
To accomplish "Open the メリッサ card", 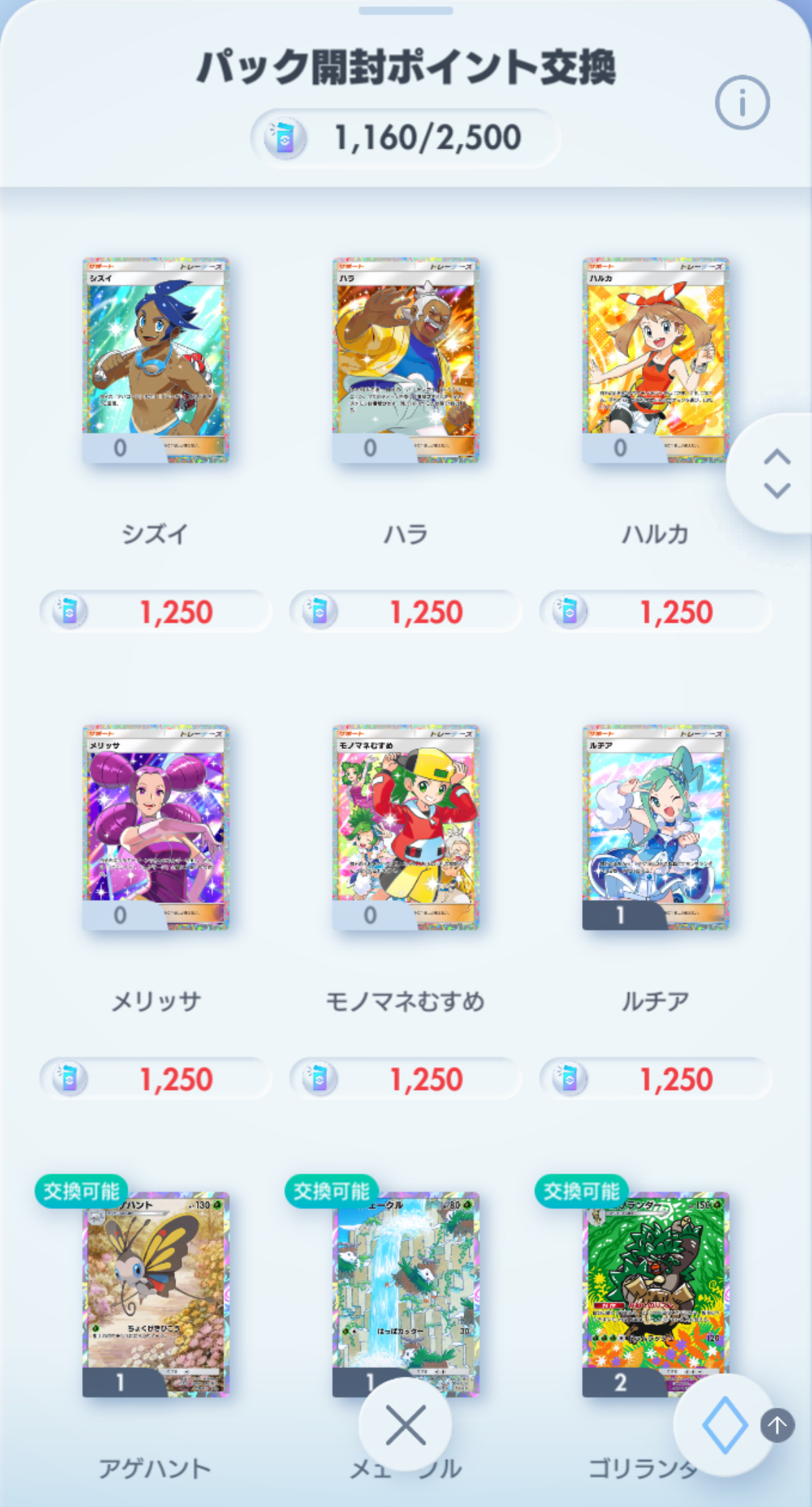I will [x=155, y=827].
